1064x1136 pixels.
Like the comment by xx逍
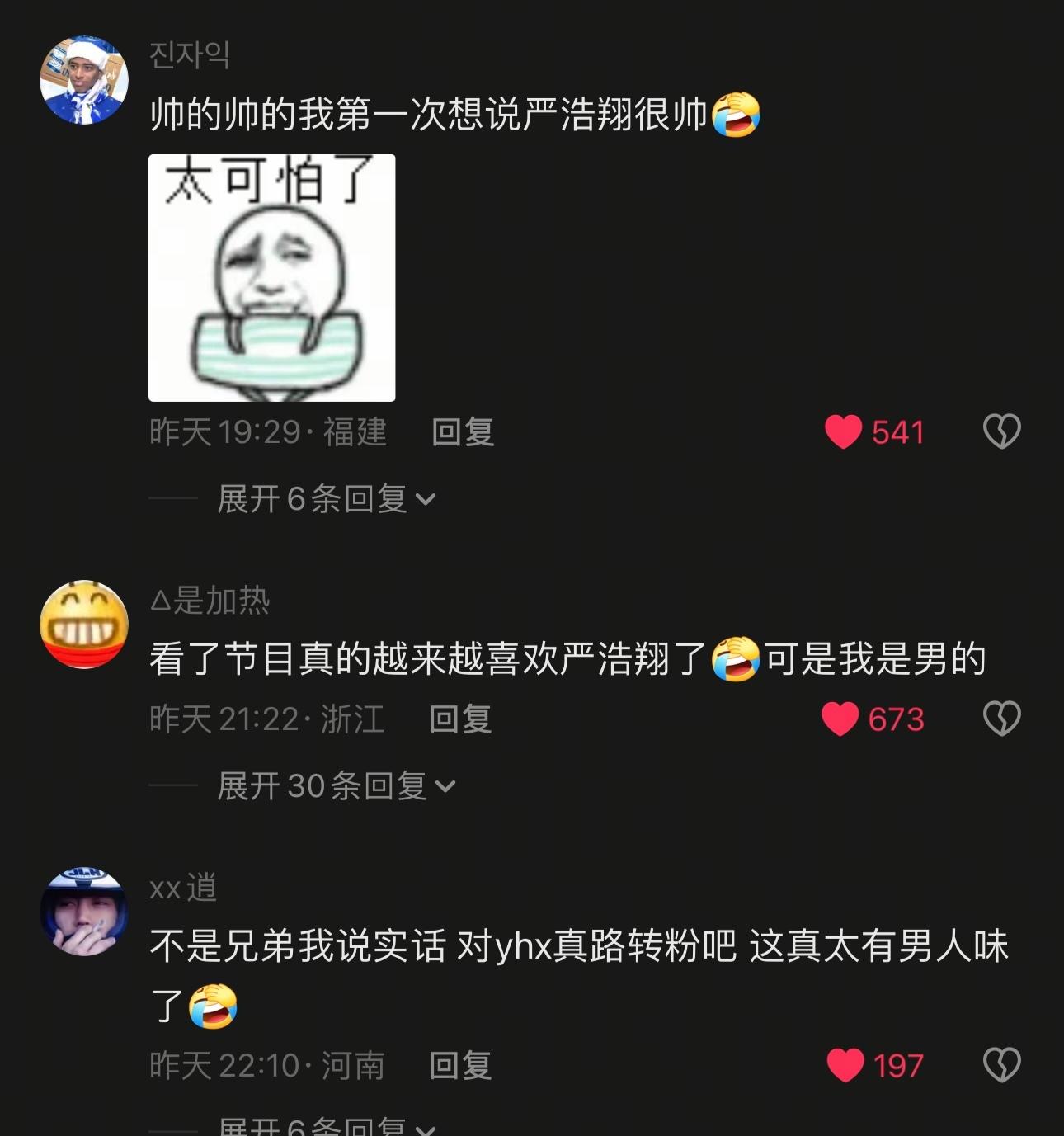(845, 1066)
